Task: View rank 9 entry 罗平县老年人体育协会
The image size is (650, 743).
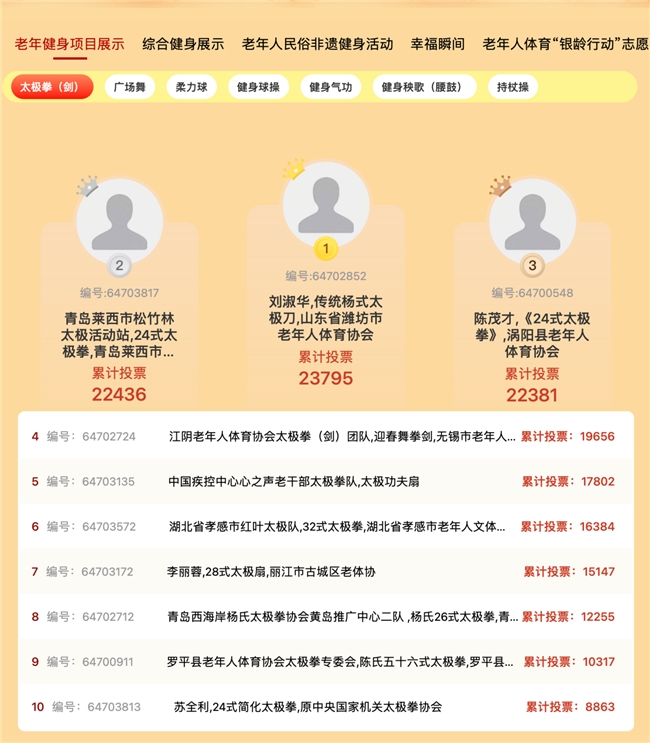Action: coord(325,661)
